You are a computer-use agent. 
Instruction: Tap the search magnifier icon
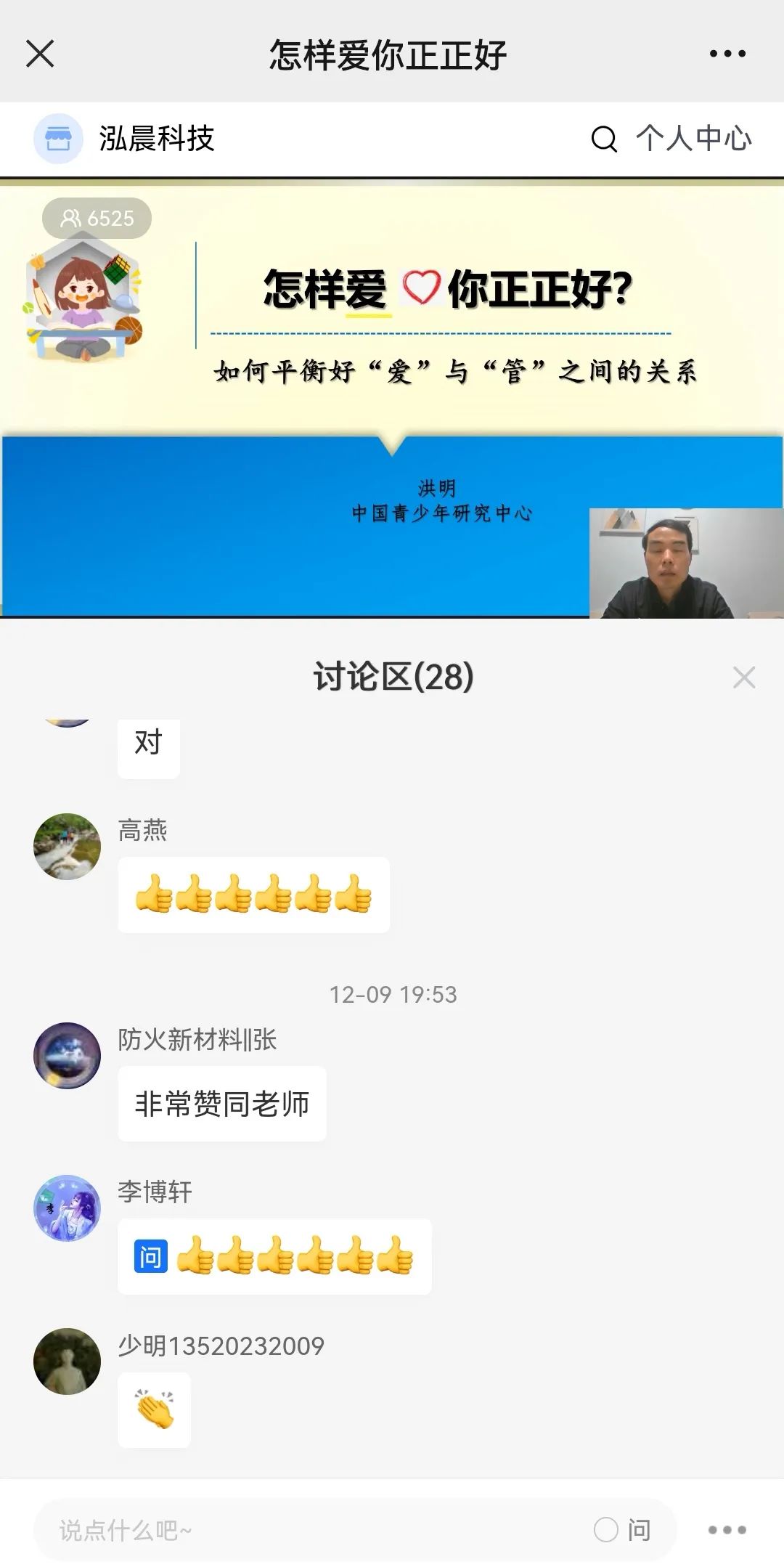[x=604, y=139]
